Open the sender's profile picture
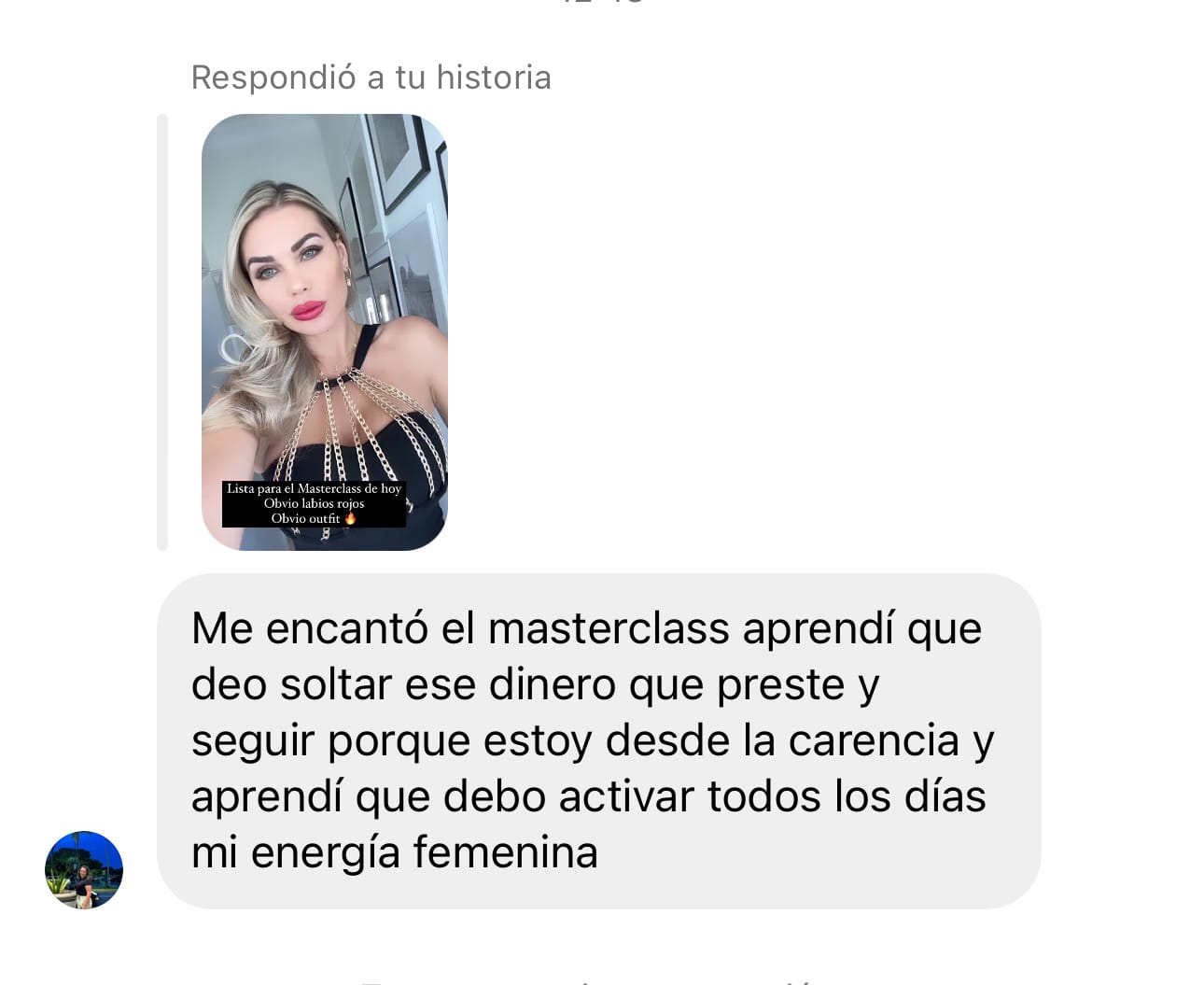Screen dimensions: 1204x985 click(x=84, y=869)
